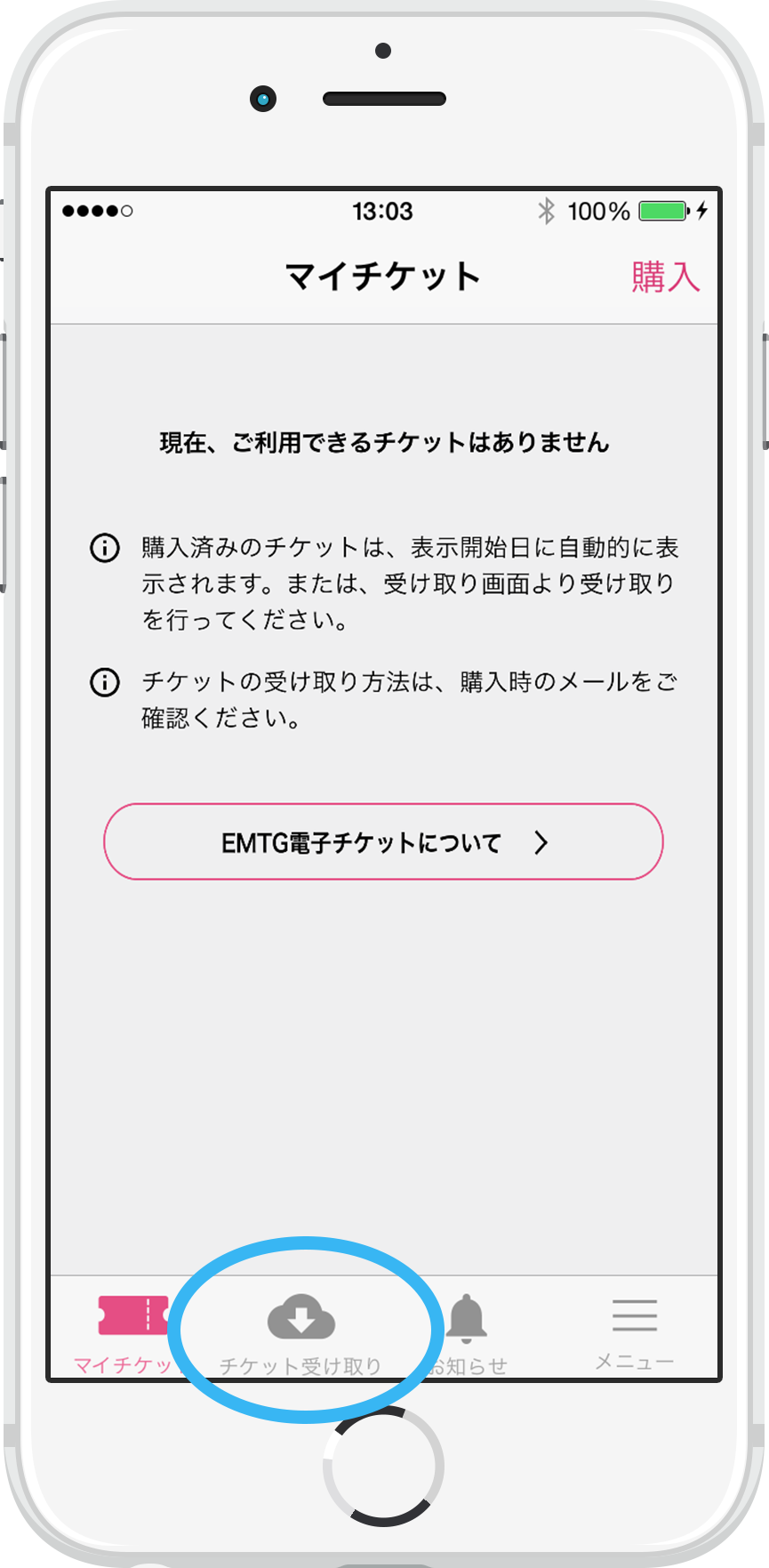Viewport: 769px width, 1568px height.
Task: Open EMTG電子チケットについて info page
Action: (383, 841)
